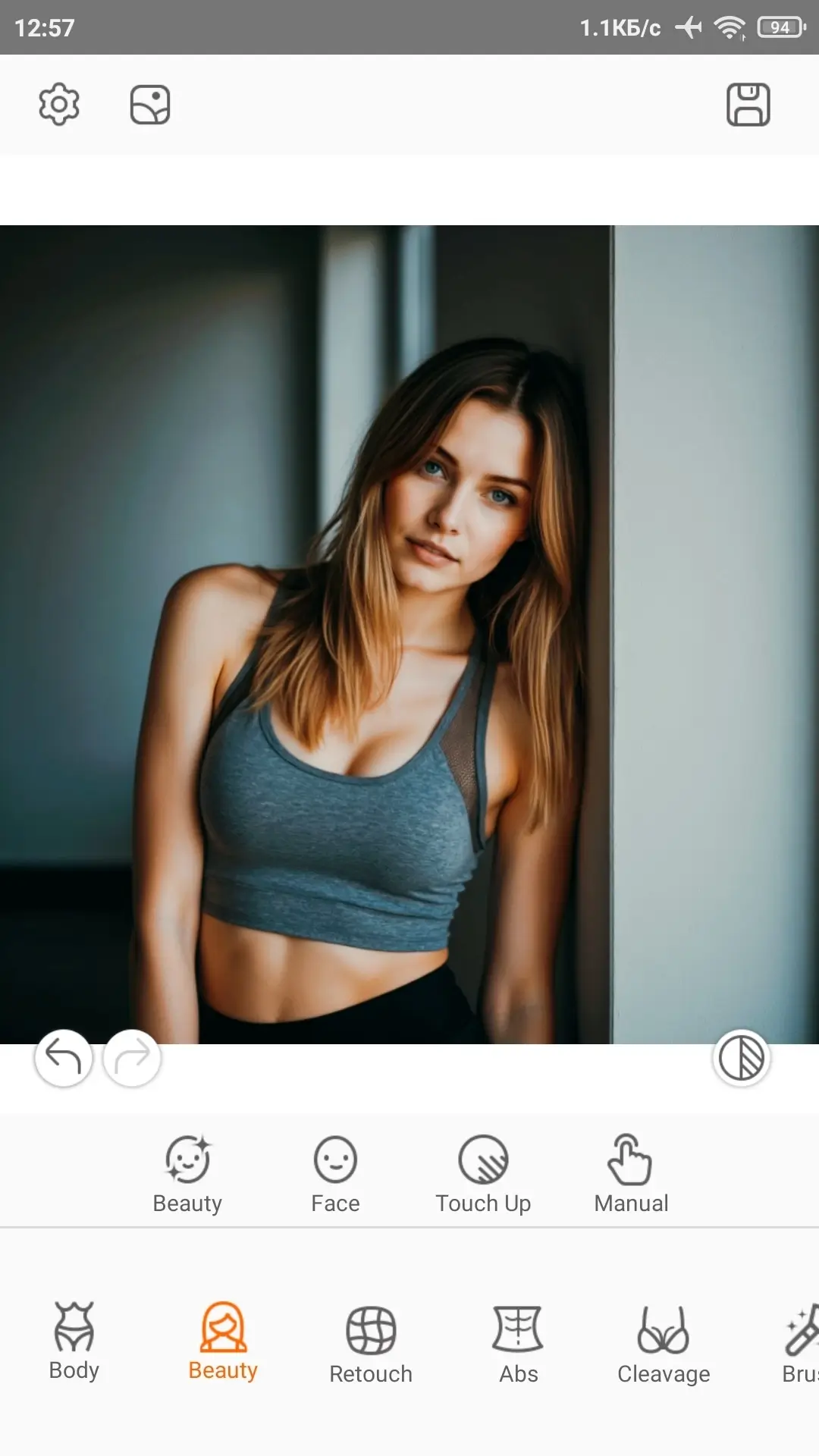Tap the Beauty tab in the bottom bar
This screenshot has height=1456, width=819.
223,1341
